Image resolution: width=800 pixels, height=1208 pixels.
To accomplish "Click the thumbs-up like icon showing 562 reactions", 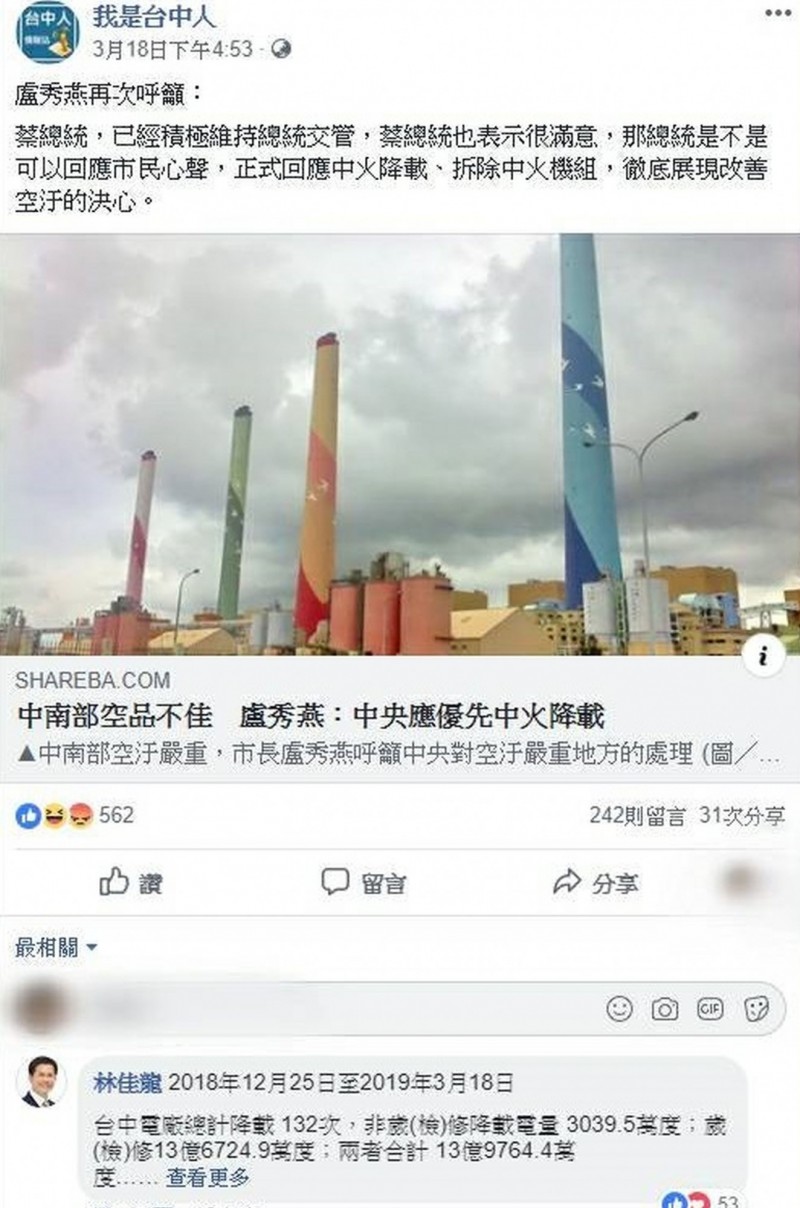I will [x=27, y=816].
